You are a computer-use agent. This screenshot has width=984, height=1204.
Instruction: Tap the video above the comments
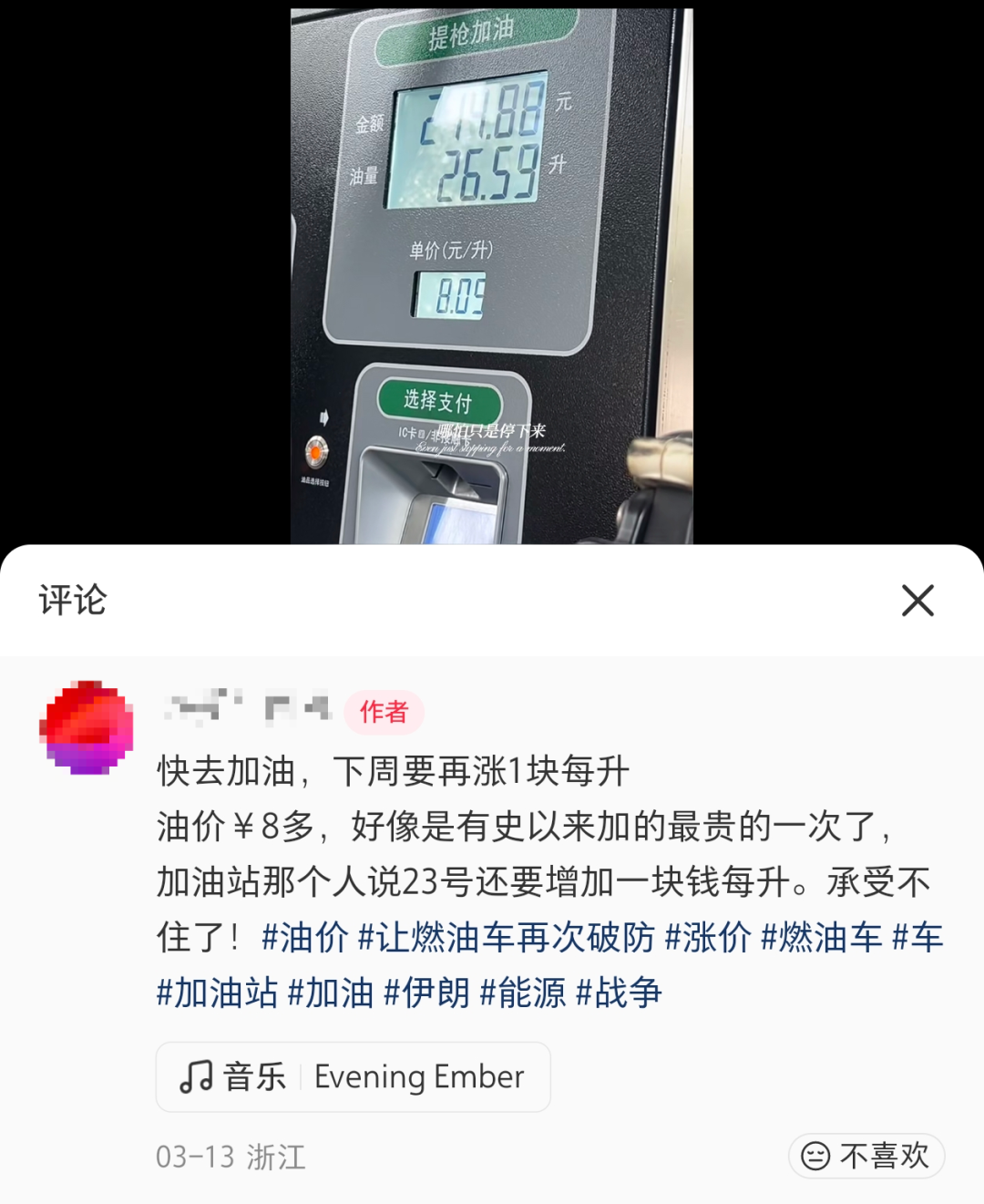pyautogui.click(x=491, y=273)
